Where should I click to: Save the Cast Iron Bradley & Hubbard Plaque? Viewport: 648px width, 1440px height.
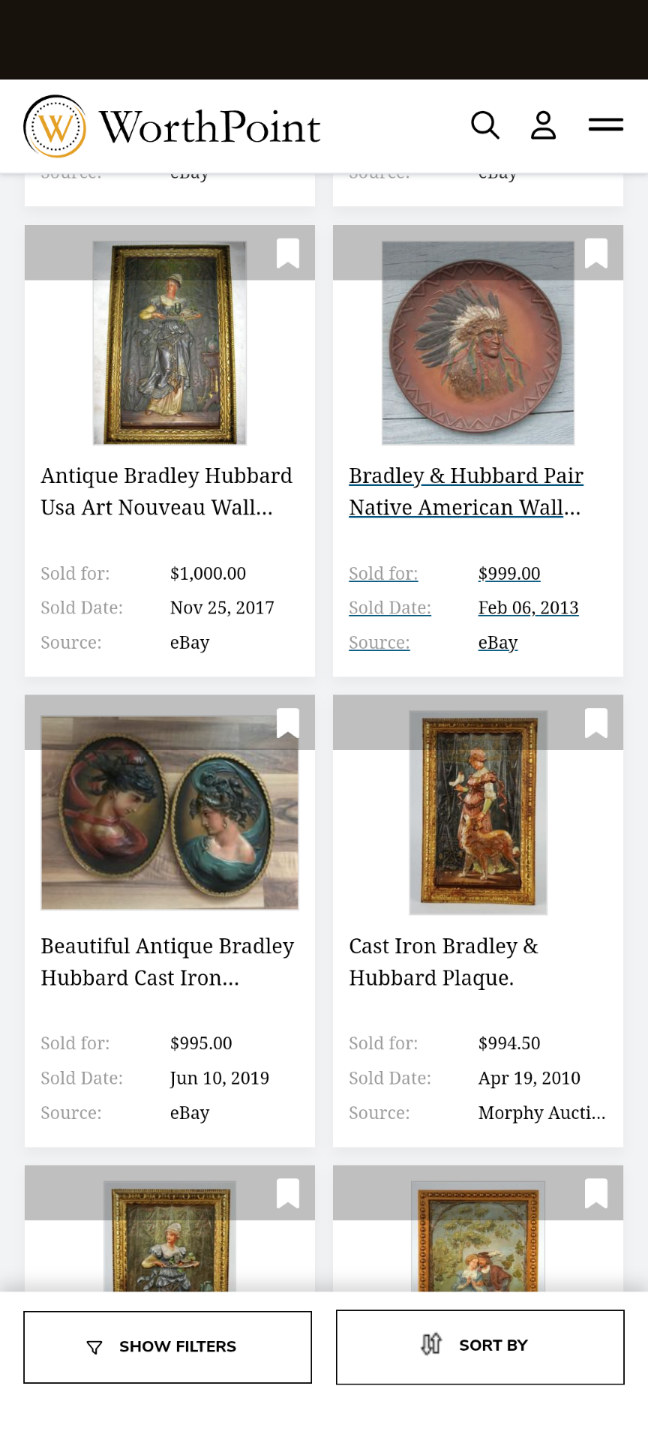pos(596,723)
